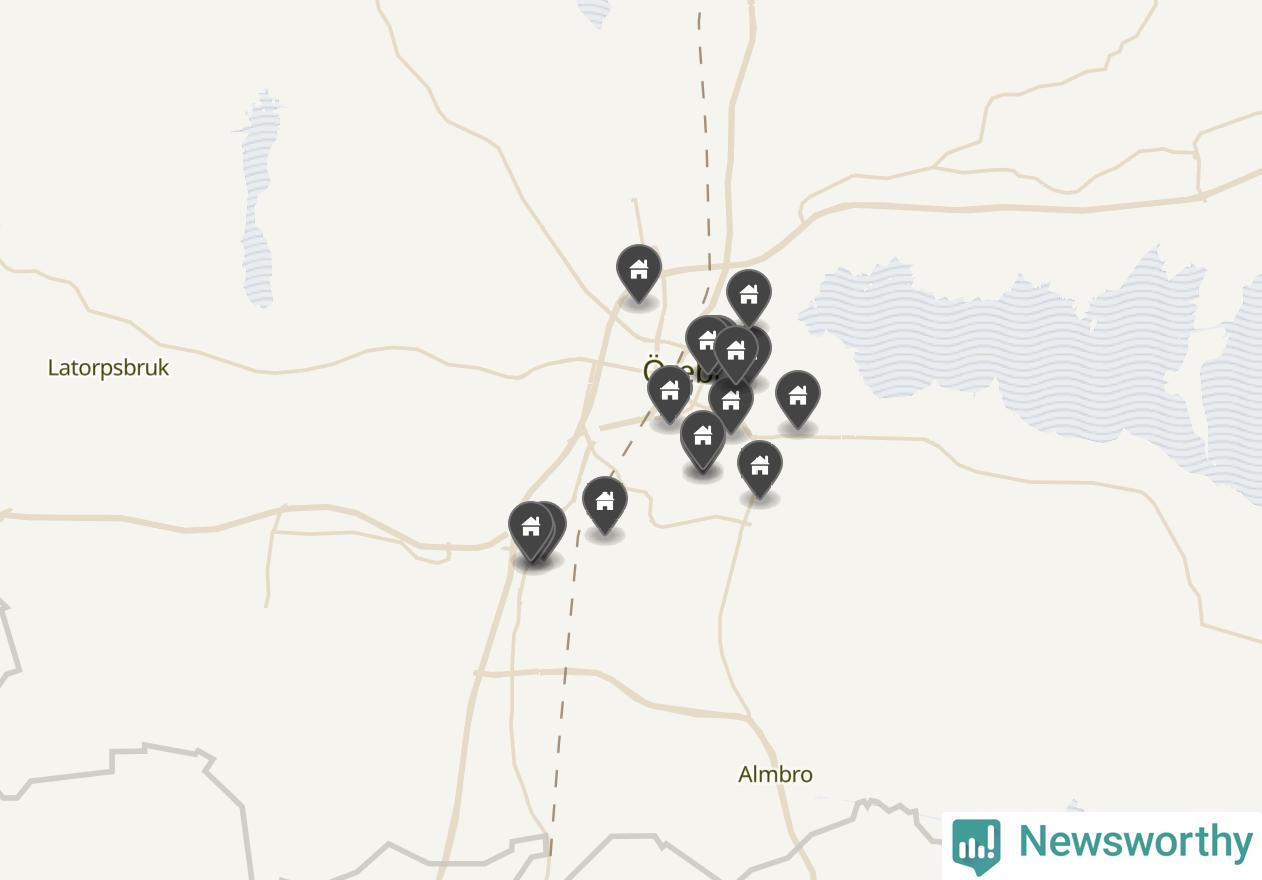Tap the lone house marker beside the dashed railway
The height and width of the screenshot is (880, 1262).
(605, 504)
